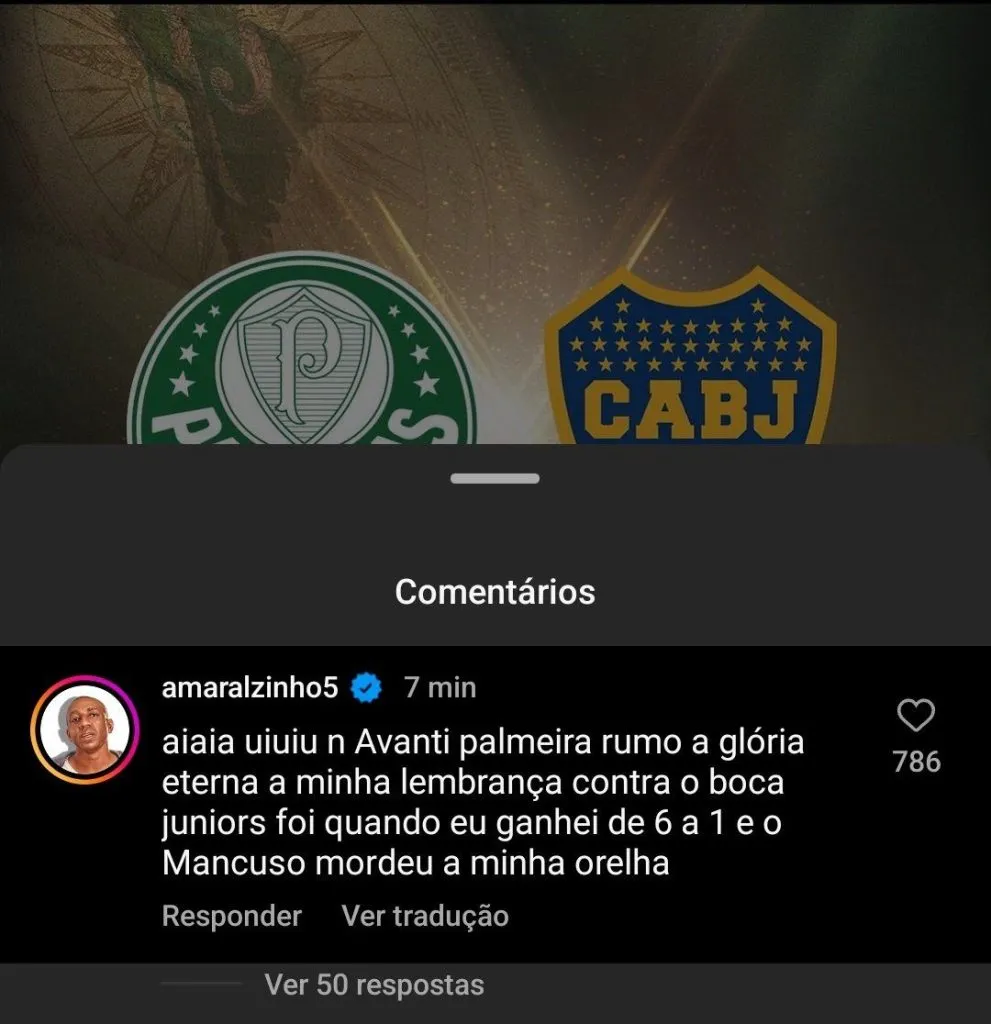Screen dimensions: 991x1024
Task: Expand Ver 50 respostas
Action: coord(374,985)
